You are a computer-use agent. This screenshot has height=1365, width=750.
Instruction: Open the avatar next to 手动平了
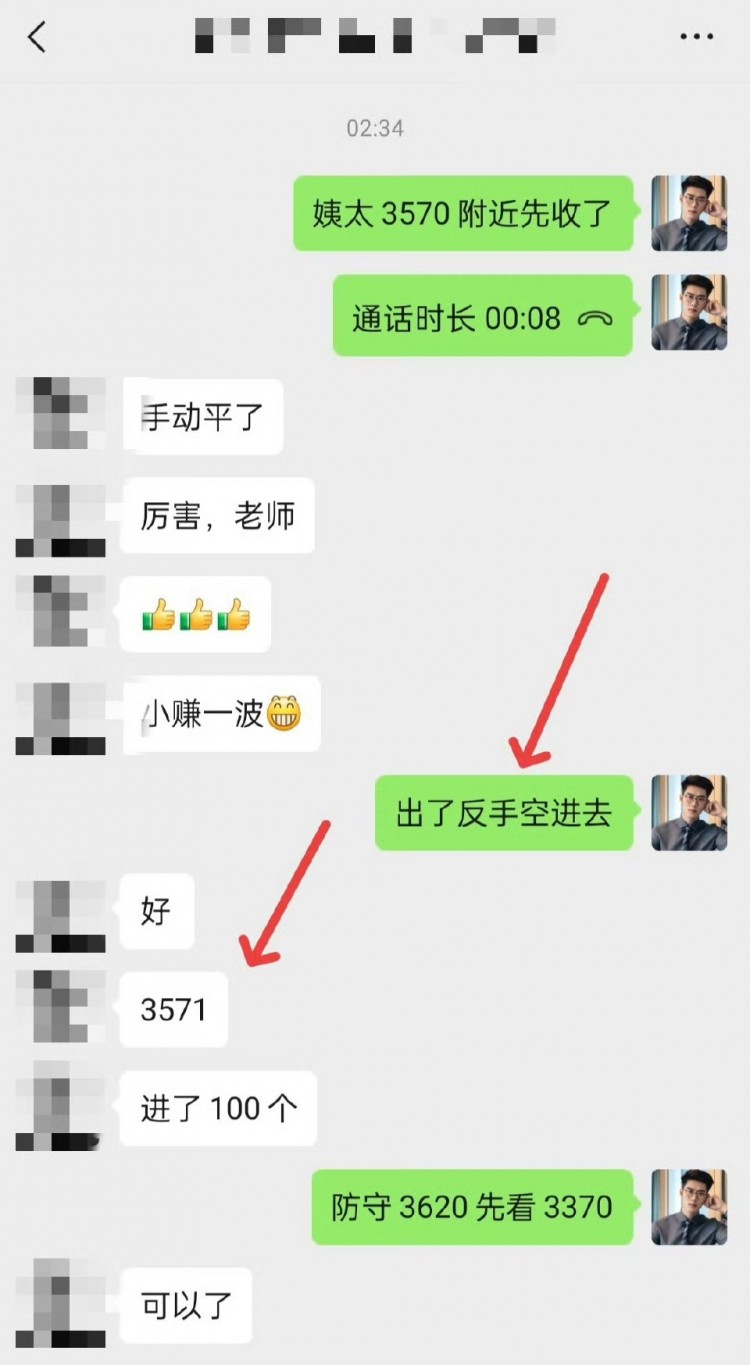[61, 414]
